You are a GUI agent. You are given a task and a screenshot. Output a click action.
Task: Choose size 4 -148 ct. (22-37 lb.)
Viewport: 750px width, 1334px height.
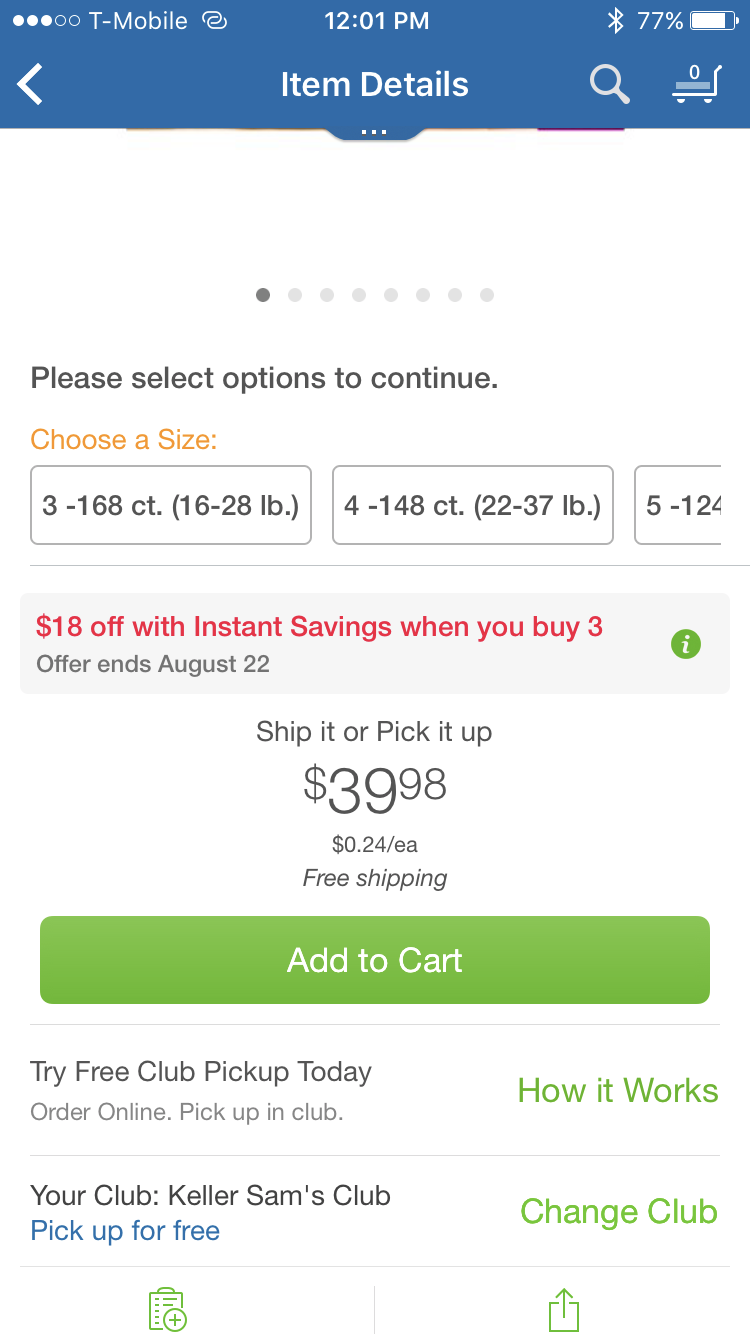pyautogui.click(x=473, y=505)
